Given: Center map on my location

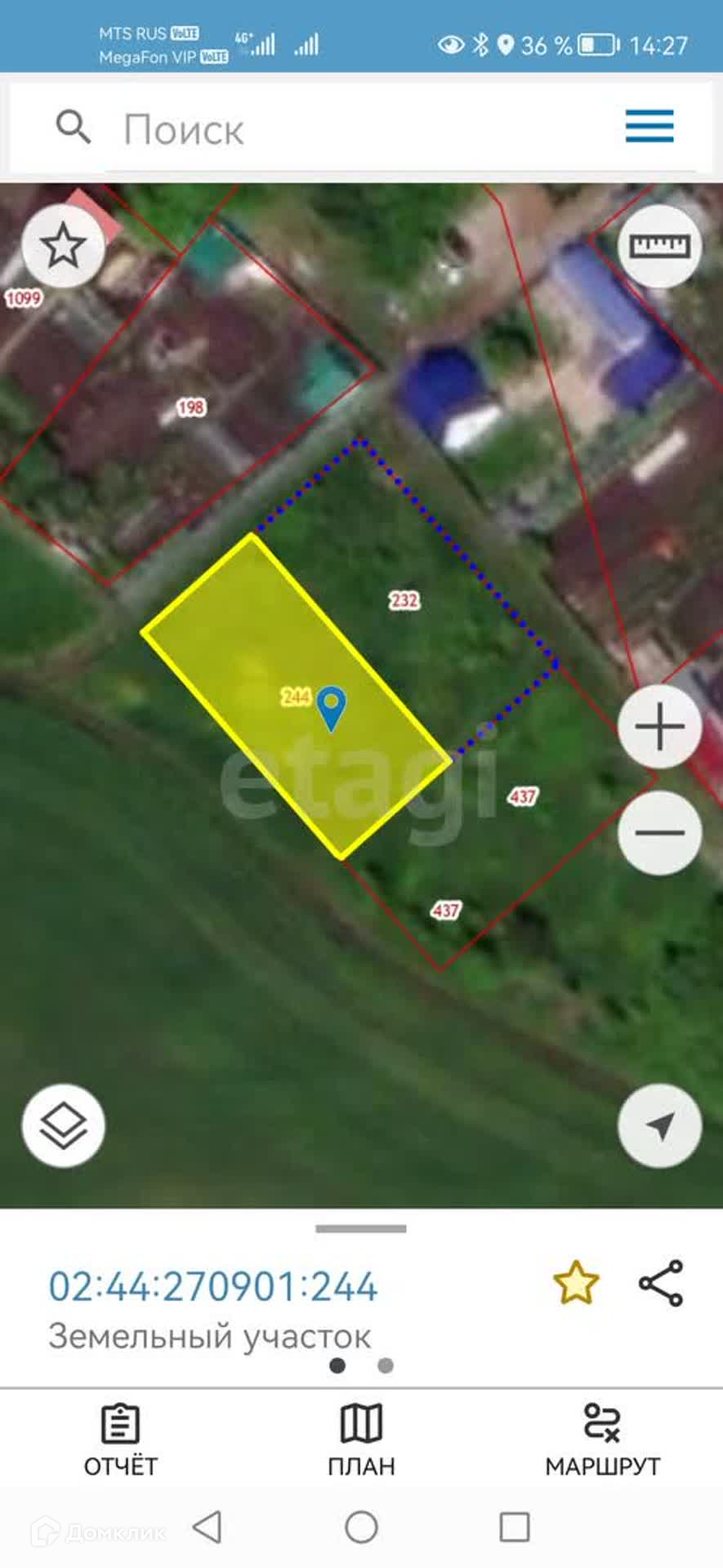Looking at the screenshot, I should click(659, 1125).
